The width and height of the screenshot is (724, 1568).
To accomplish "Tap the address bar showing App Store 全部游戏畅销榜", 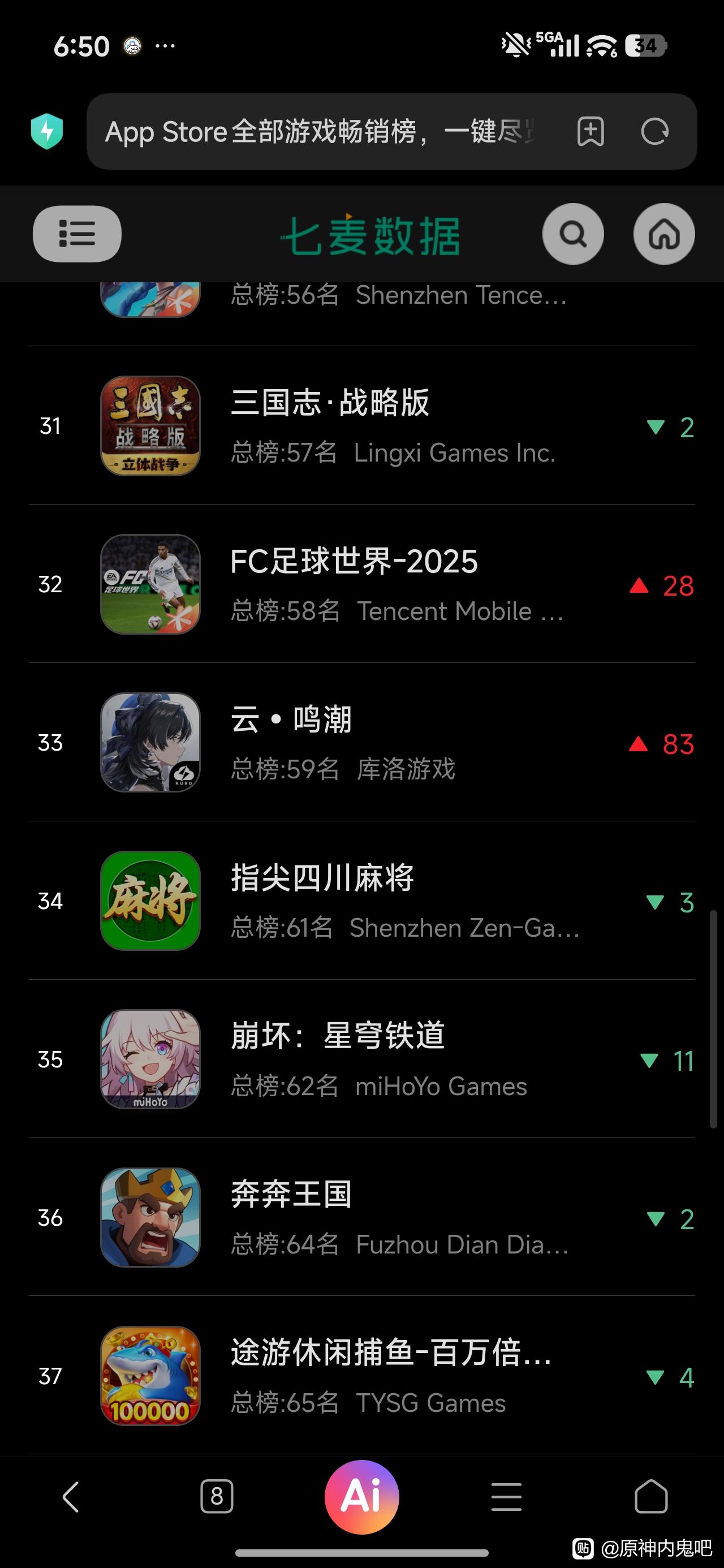I will click(323, 131).
